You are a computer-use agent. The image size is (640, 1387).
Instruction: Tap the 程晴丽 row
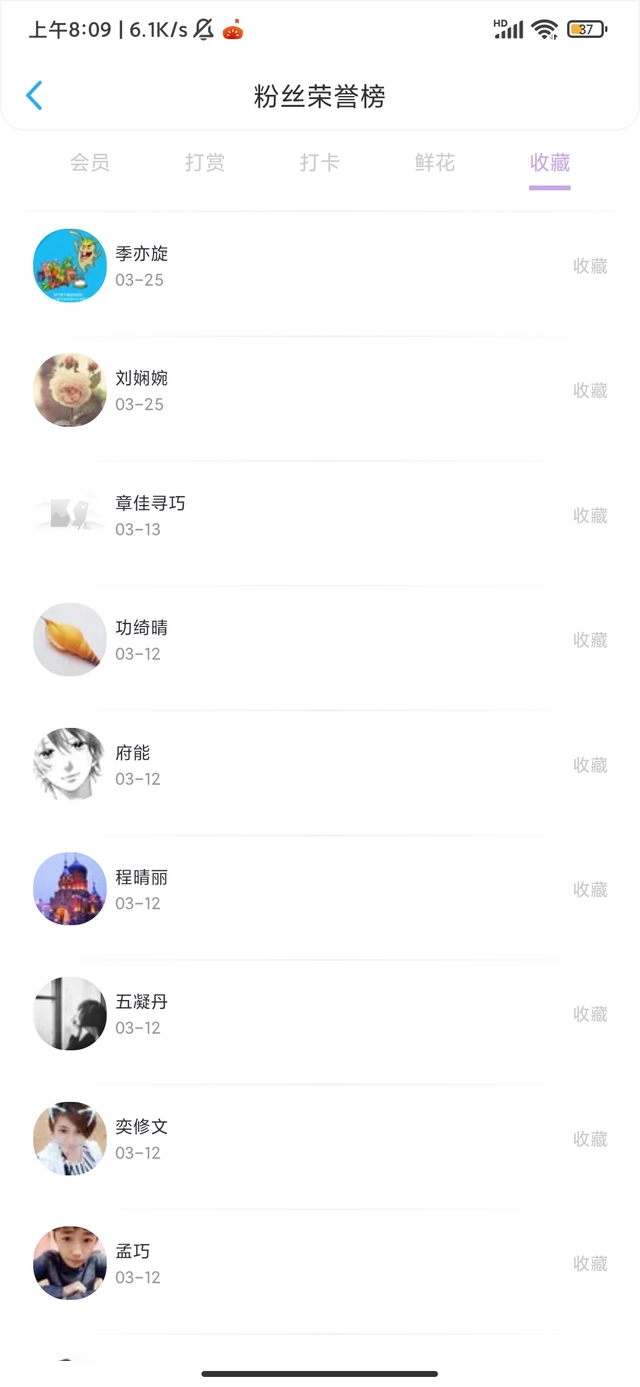[x=320, y=889]
